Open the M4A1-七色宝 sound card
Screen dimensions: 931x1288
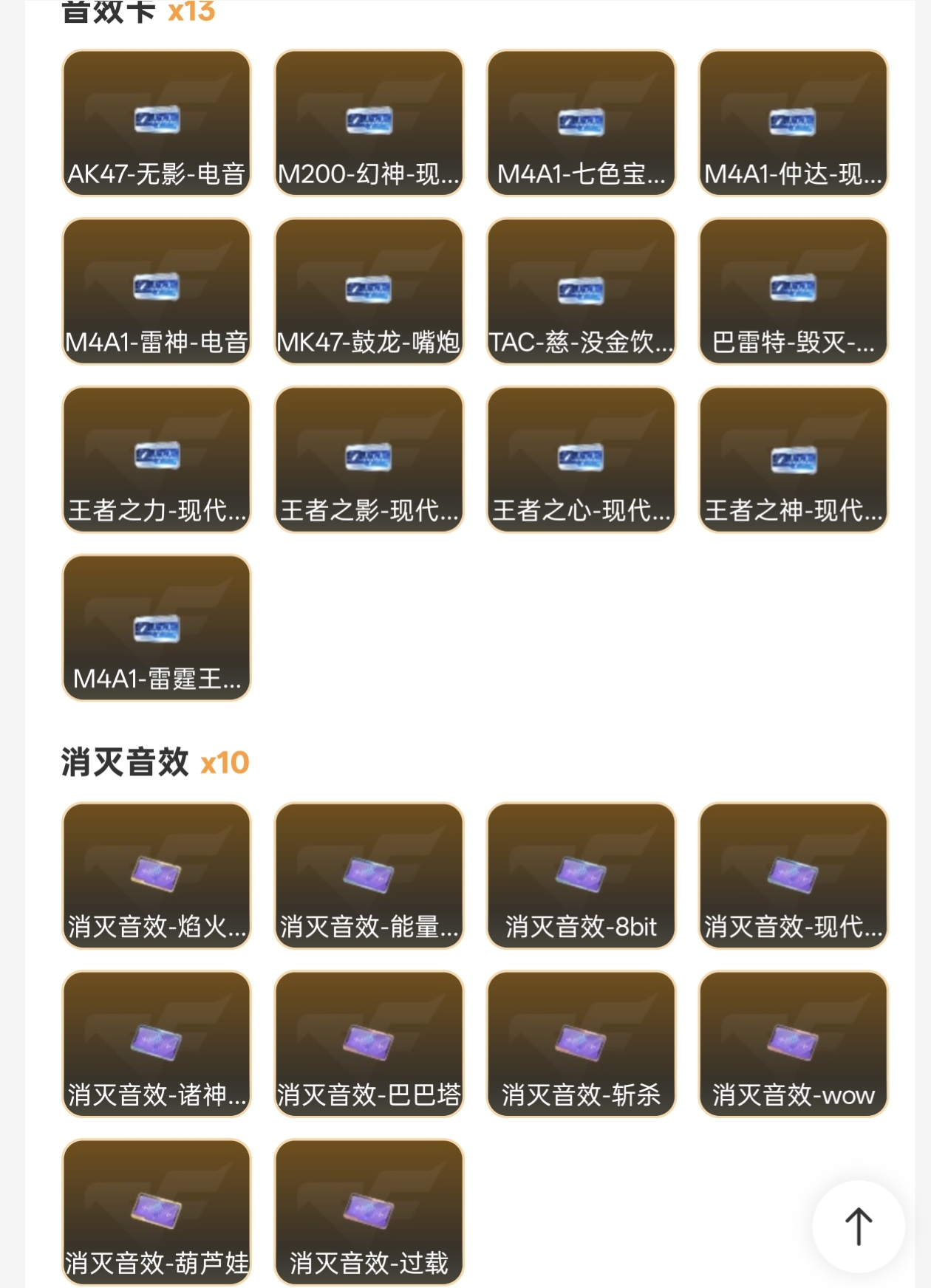[581, 123]
